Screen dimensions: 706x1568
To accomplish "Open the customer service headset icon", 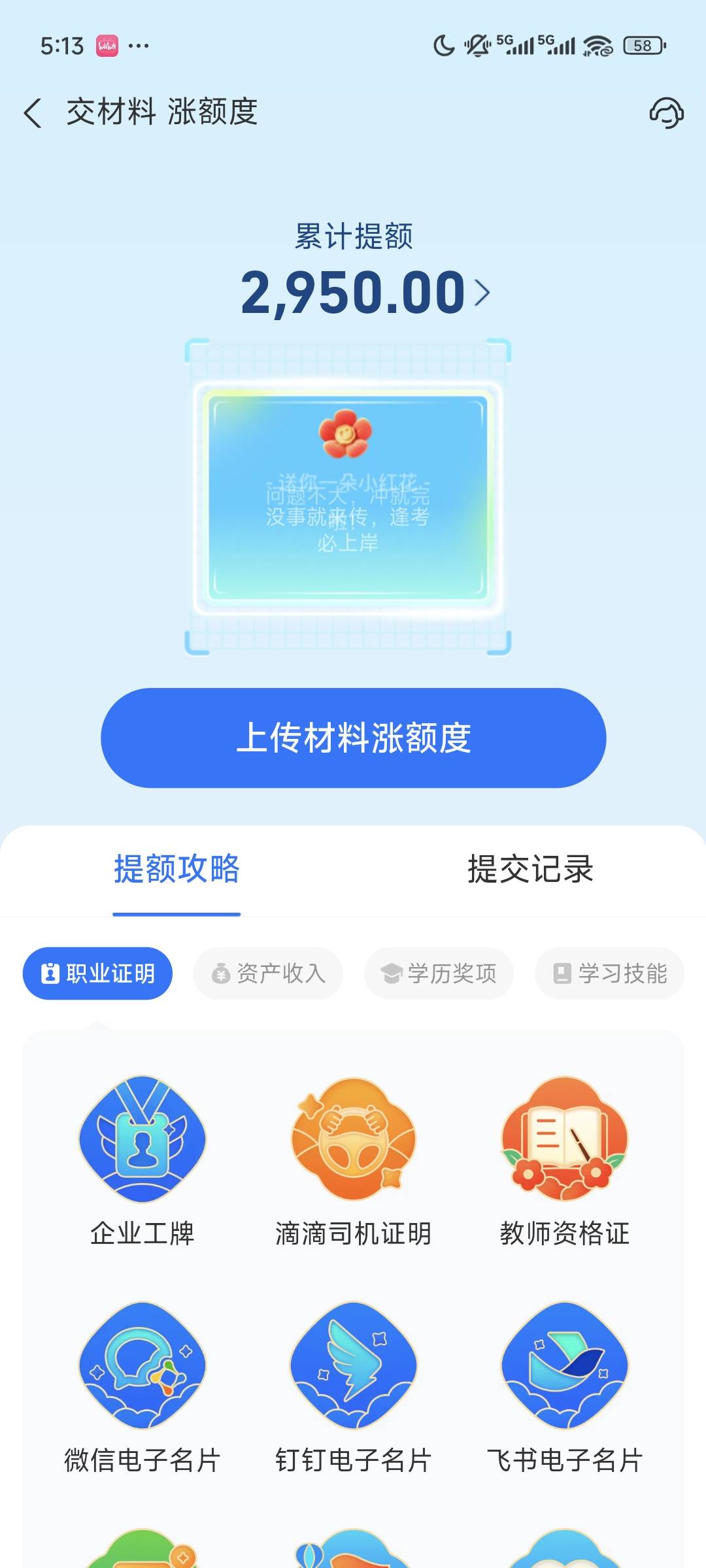I will (666, 112).
